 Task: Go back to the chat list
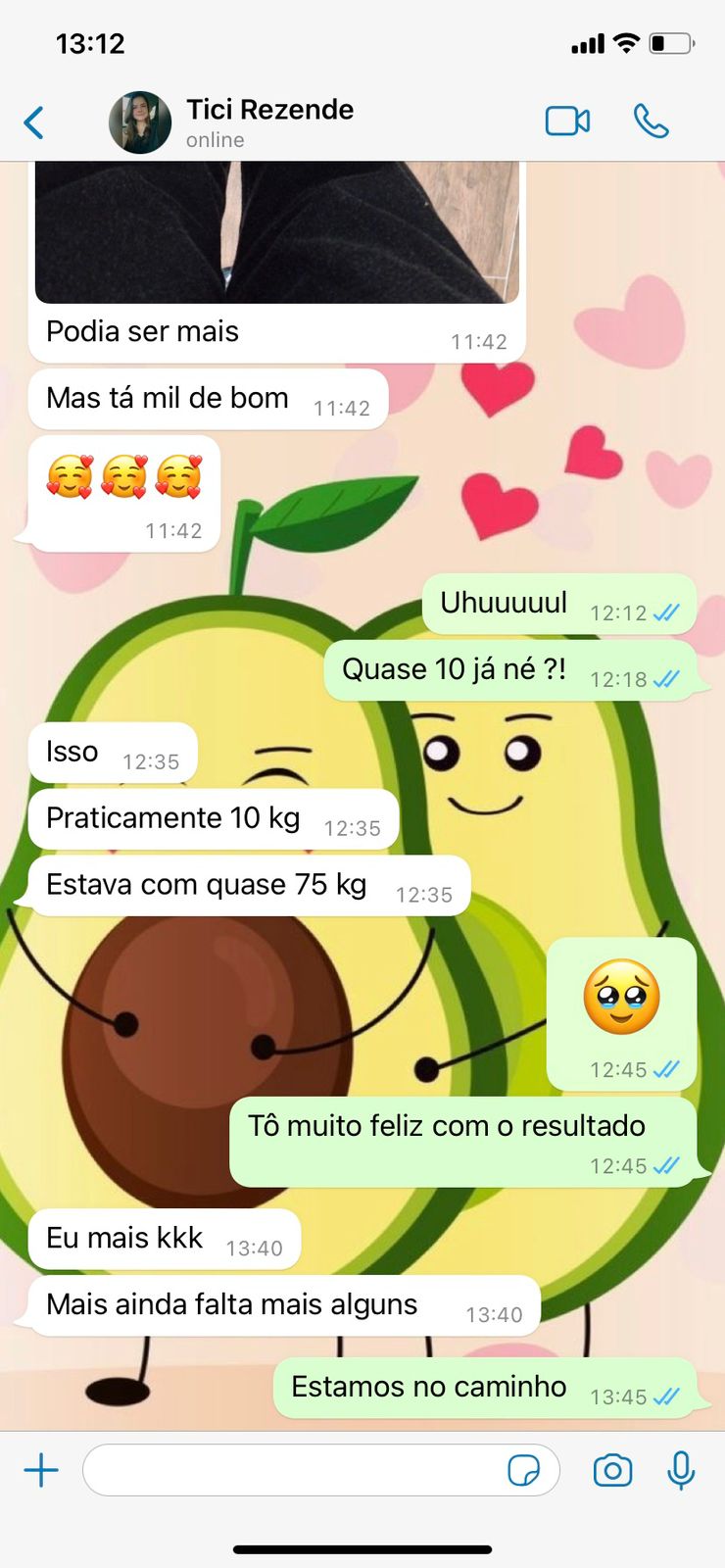[34, 123]
